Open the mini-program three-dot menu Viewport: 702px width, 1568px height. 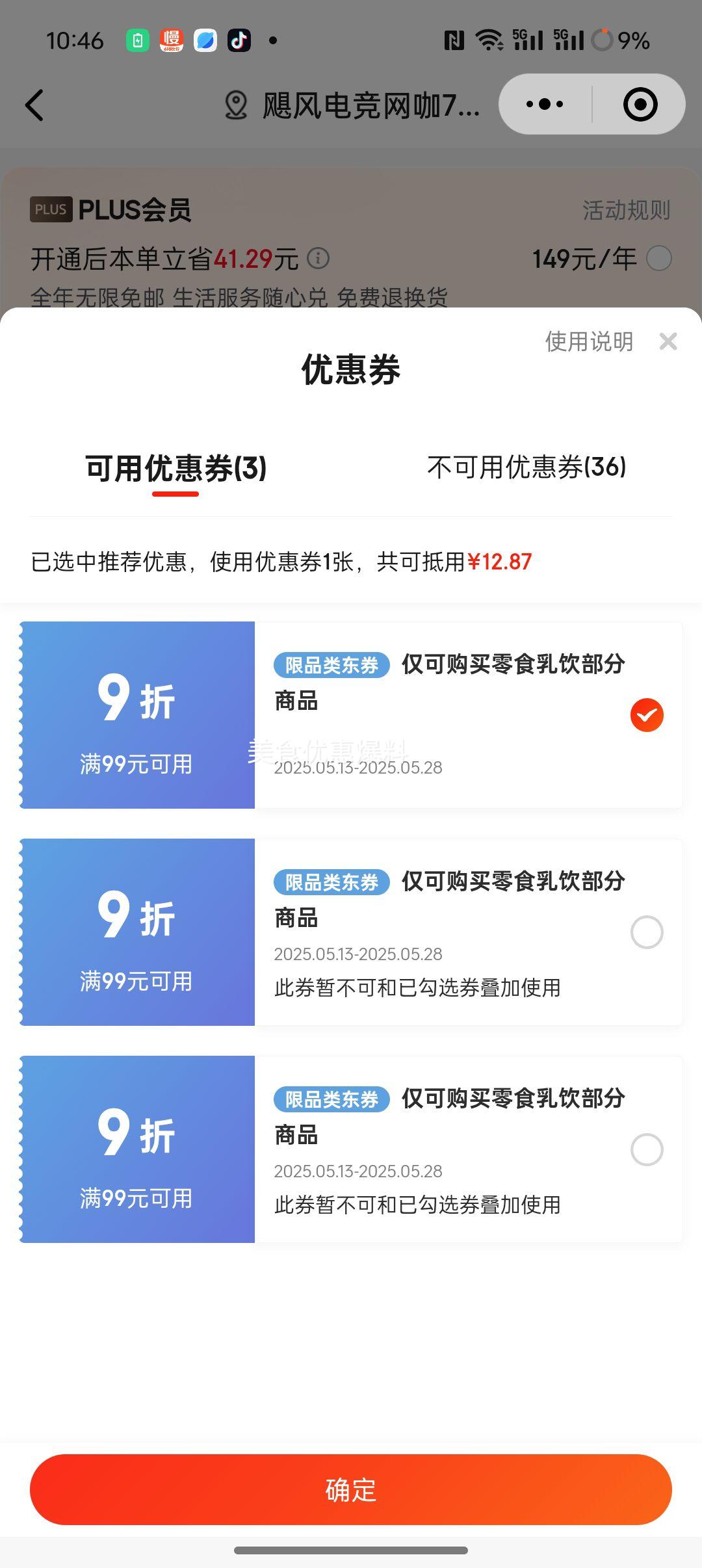pyautogui.click(x=545, y=104)
